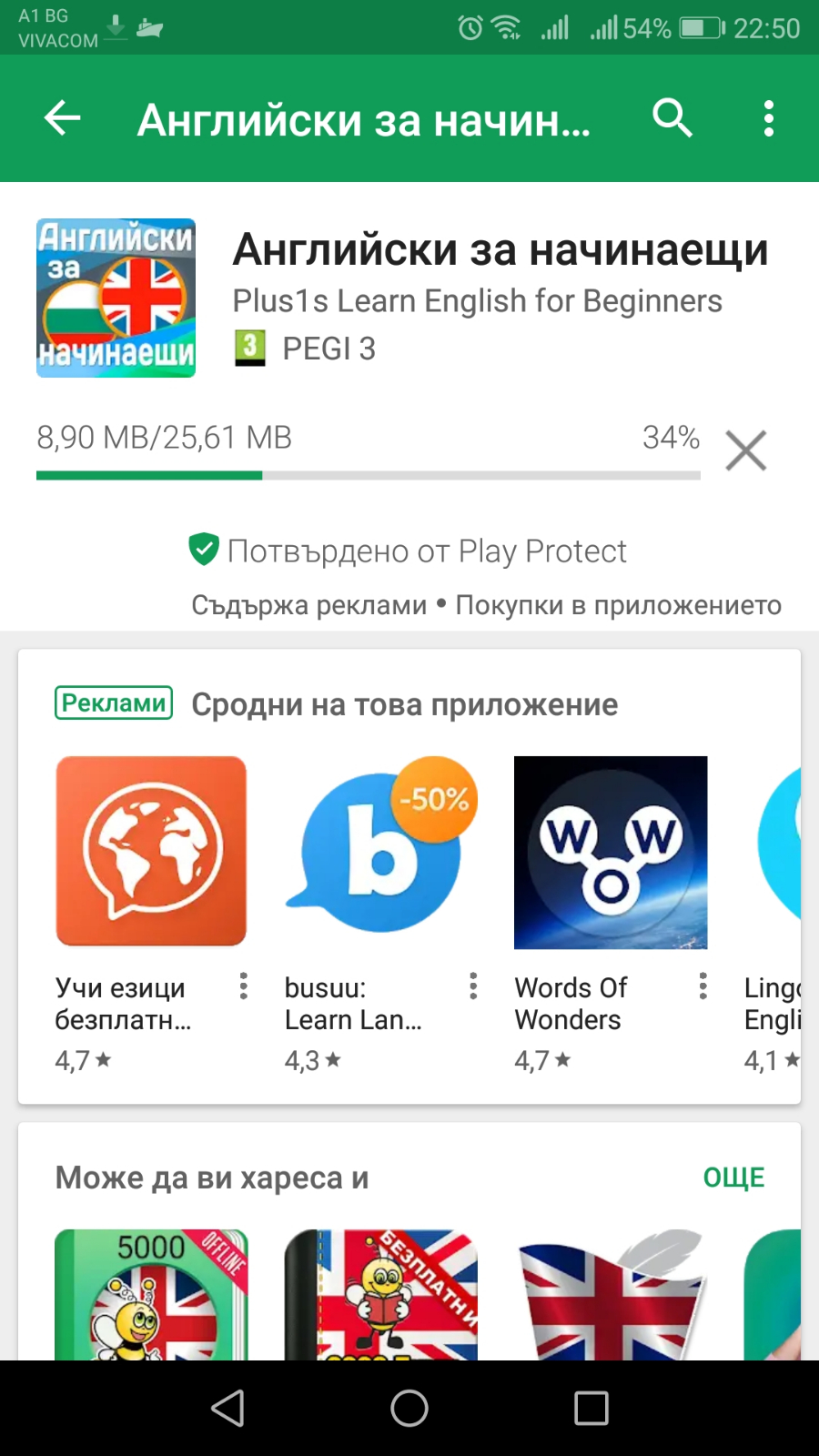Open options for Учи езици безплатно
Image resolution: width=819 pixels, height=1456 pixels.
point(243,986)
